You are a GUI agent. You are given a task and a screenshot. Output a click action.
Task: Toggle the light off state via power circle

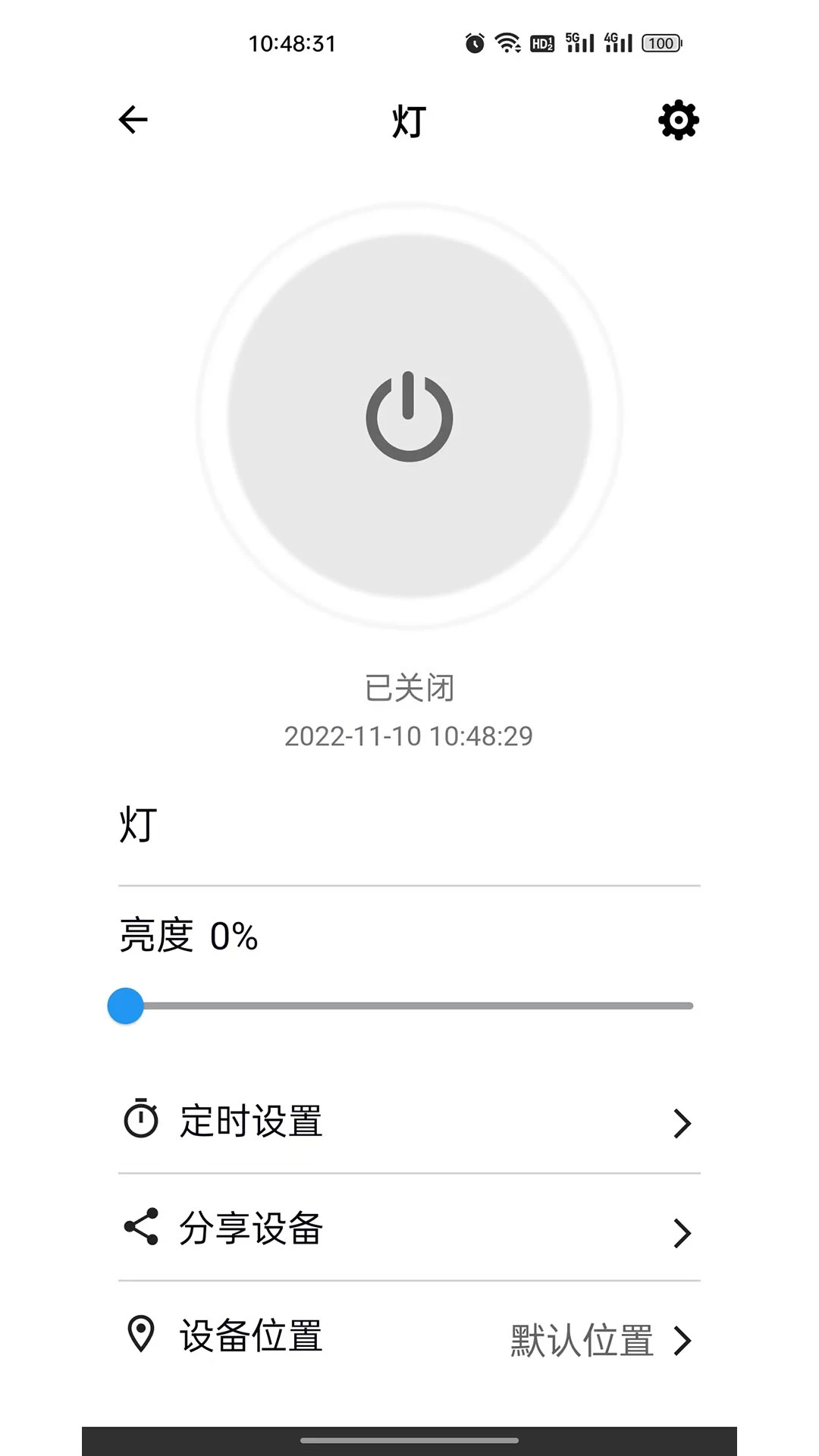coord(408,416)
